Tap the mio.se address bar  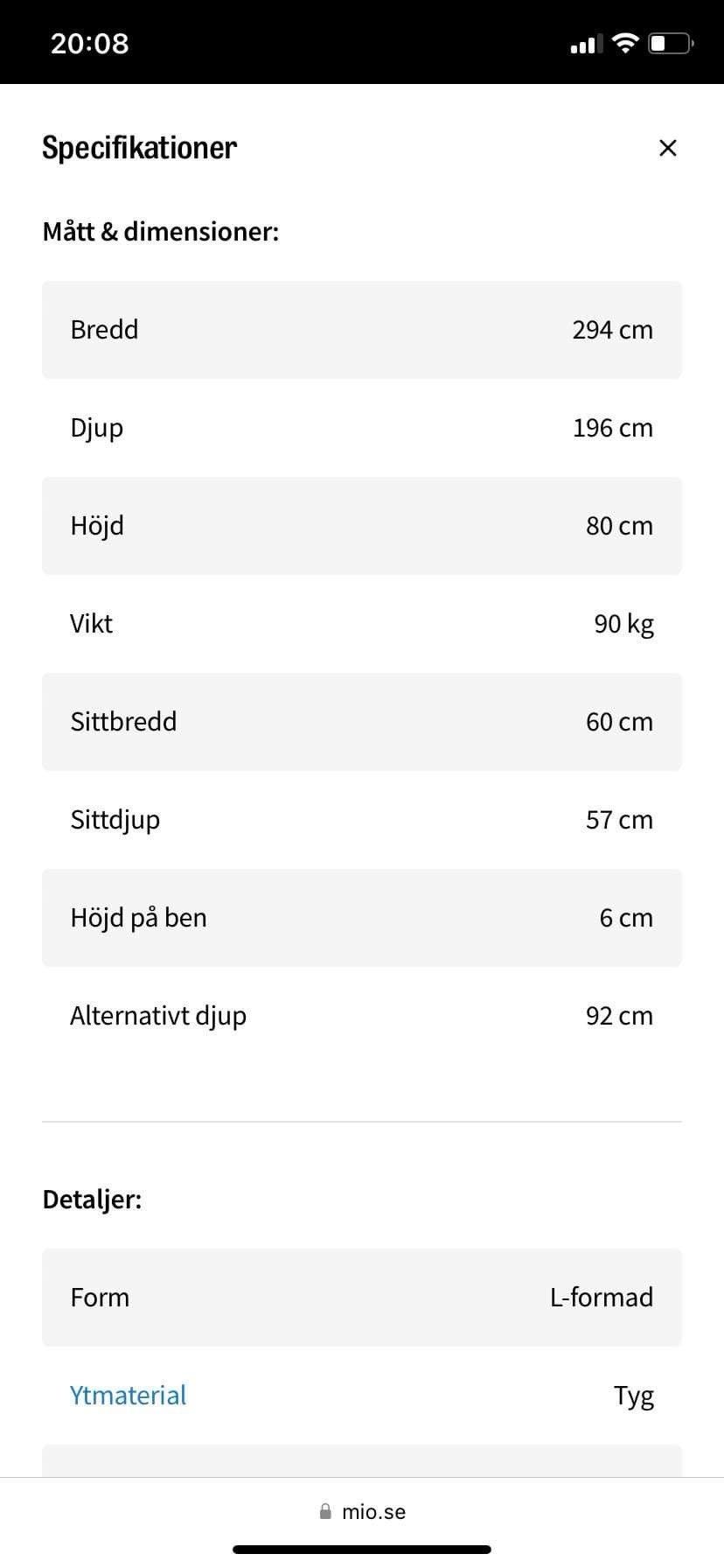[x=362, y=1511]
